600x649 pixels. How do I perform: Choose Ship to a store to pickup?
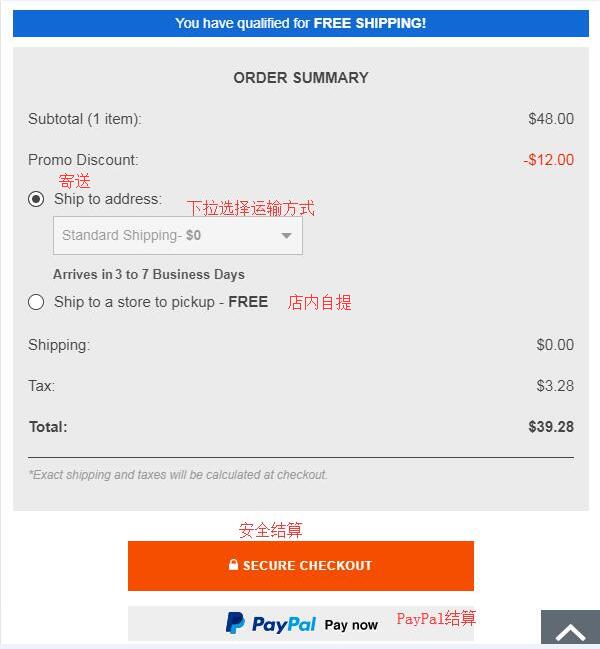coord(36,302)
